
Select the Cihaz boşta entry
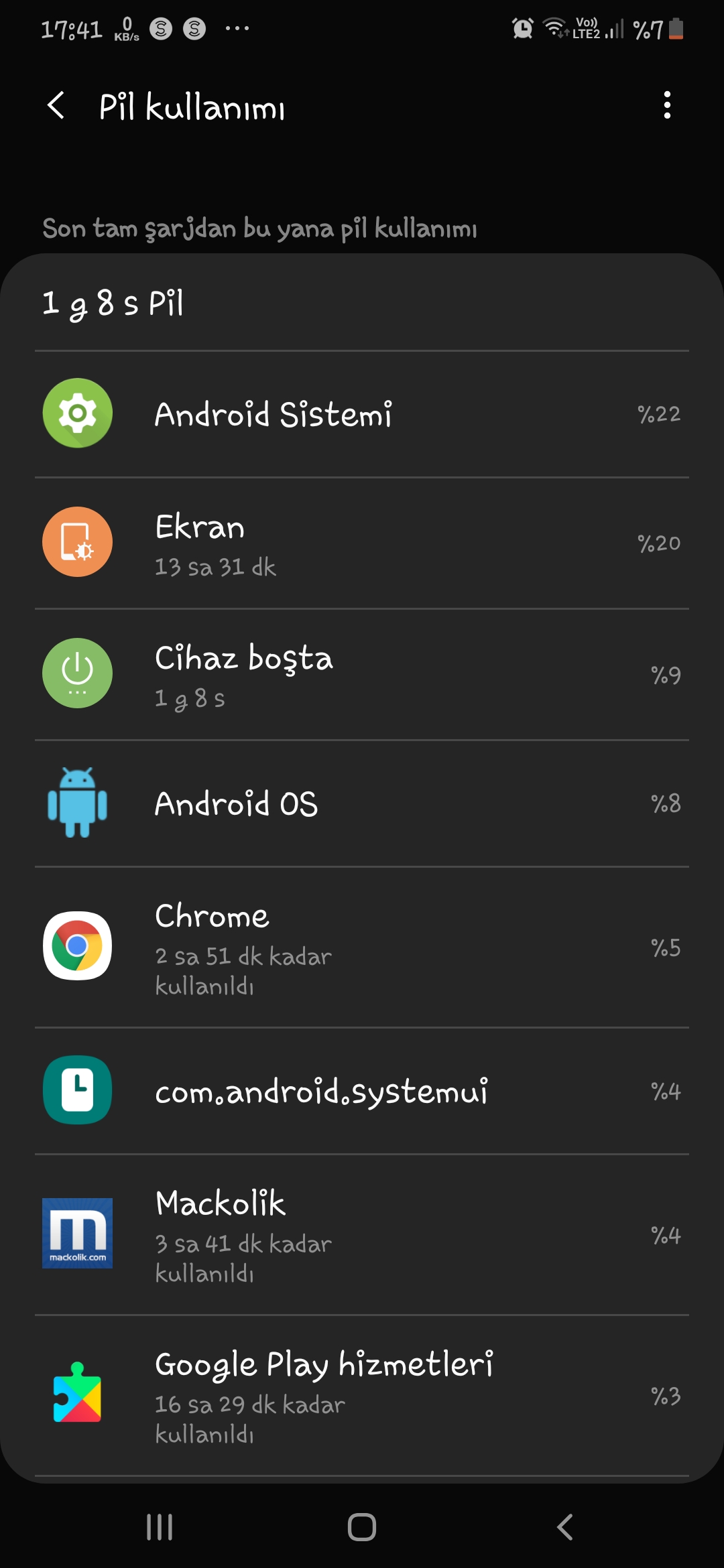pos(362,674)
